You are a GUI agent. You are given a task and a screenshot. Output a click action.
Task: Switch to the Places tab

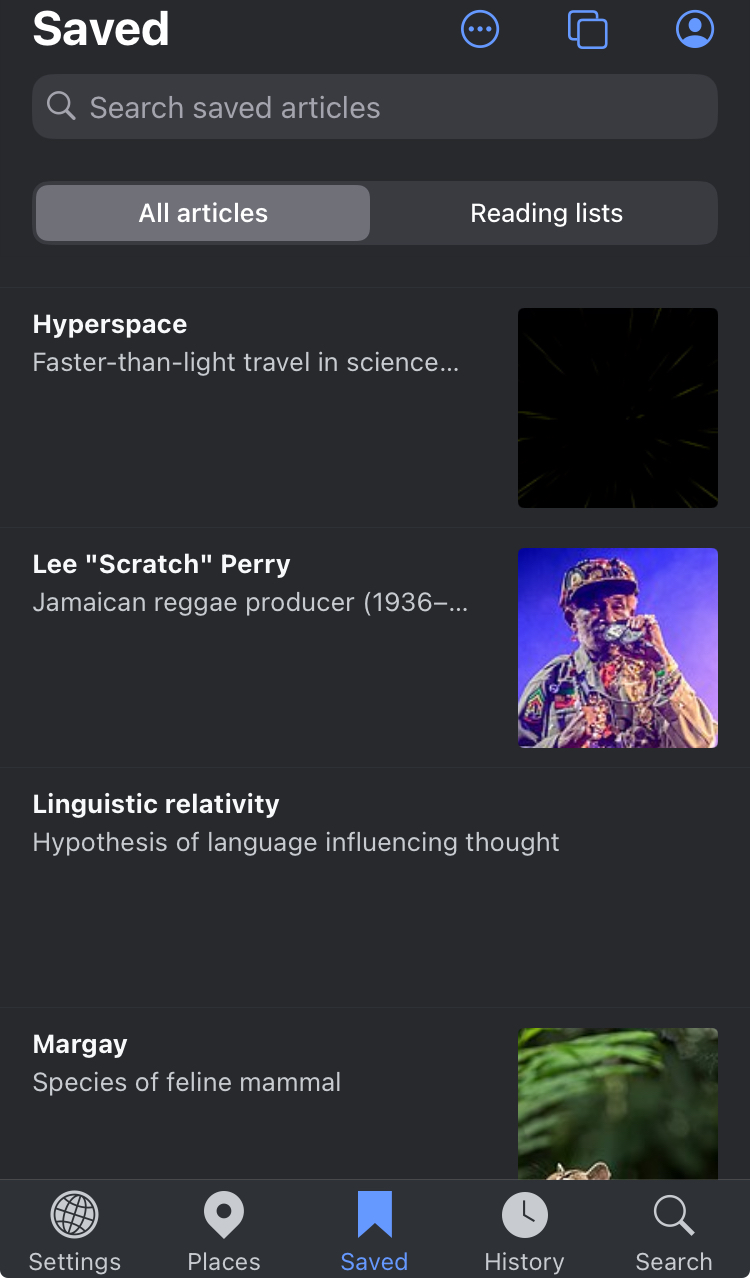[x=224, y=1232]
